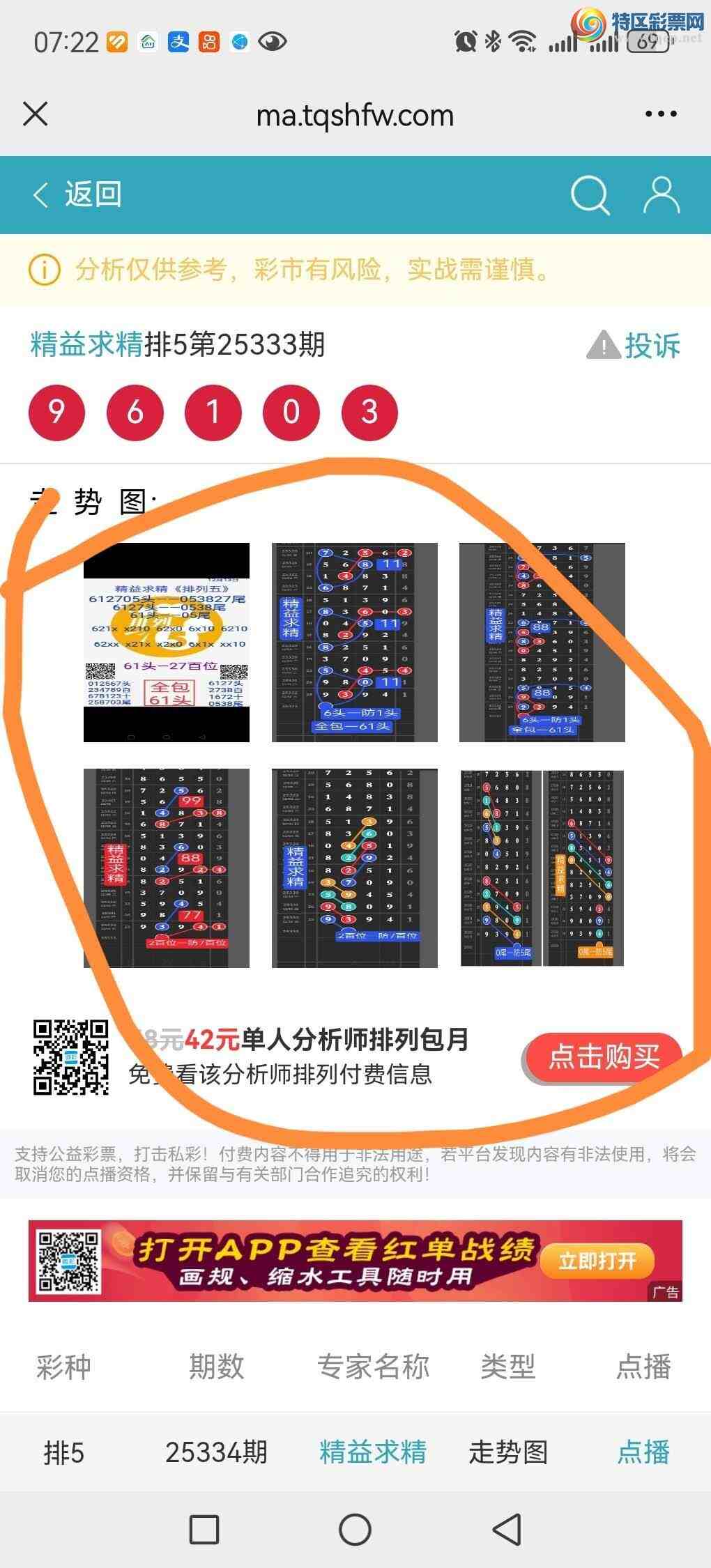
Task: Open 精益求精 in the 25334期 row
Action: coord(373,1452)
